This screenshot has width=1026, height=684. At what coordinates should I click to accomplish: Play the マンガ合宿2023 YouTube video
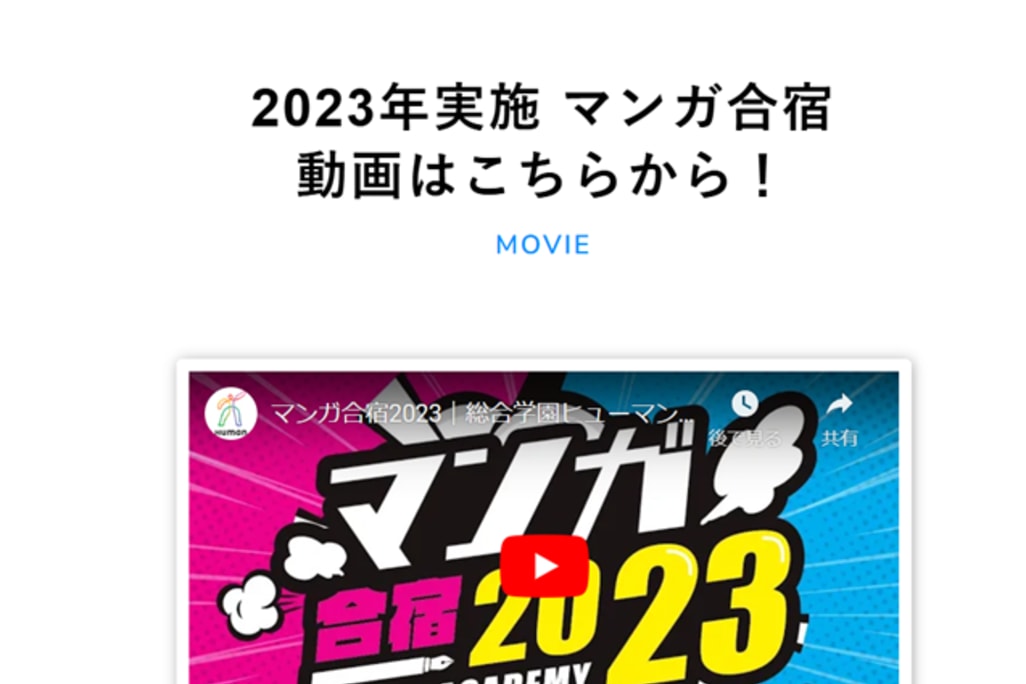tap(544, 566)
